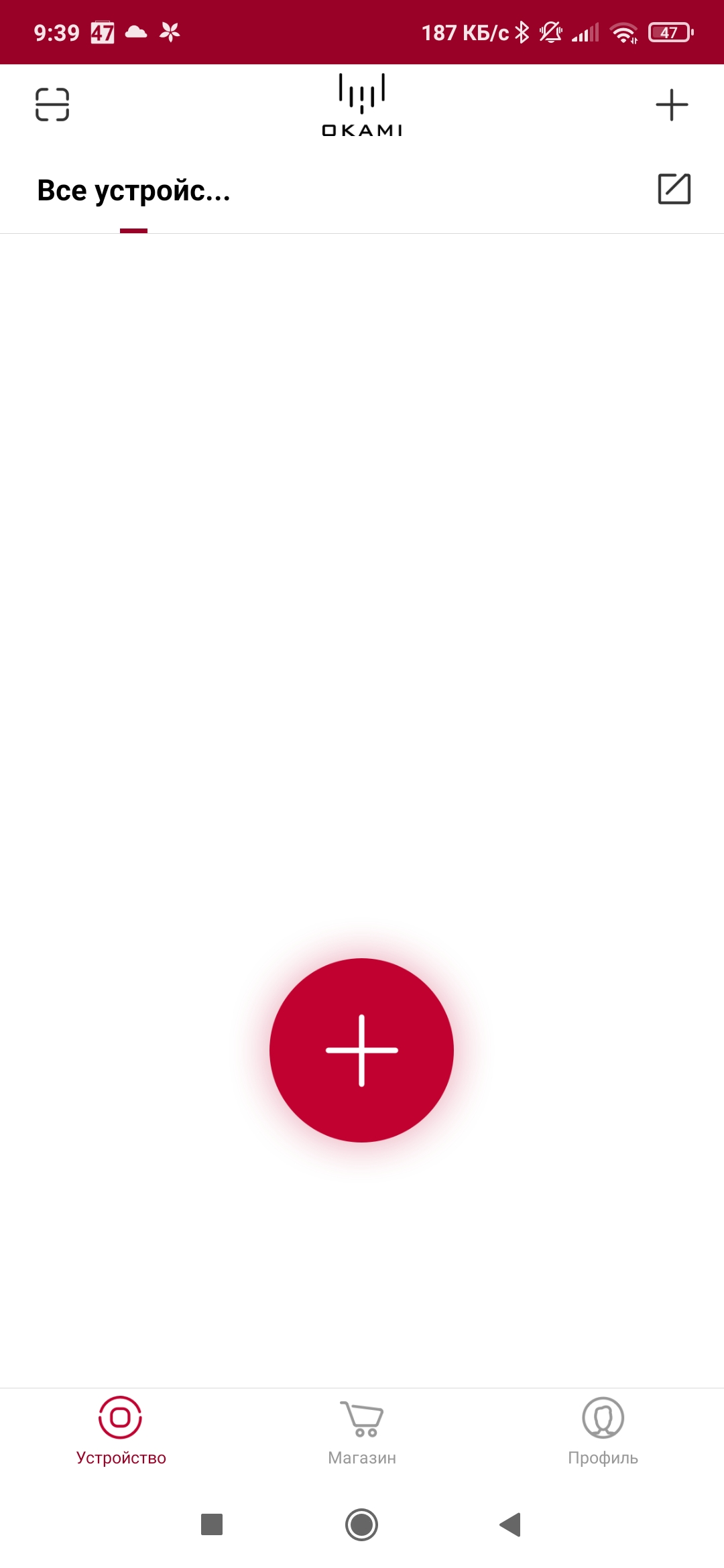
Task: Open the QR code scanner icon
Action: tap(52, 105)
